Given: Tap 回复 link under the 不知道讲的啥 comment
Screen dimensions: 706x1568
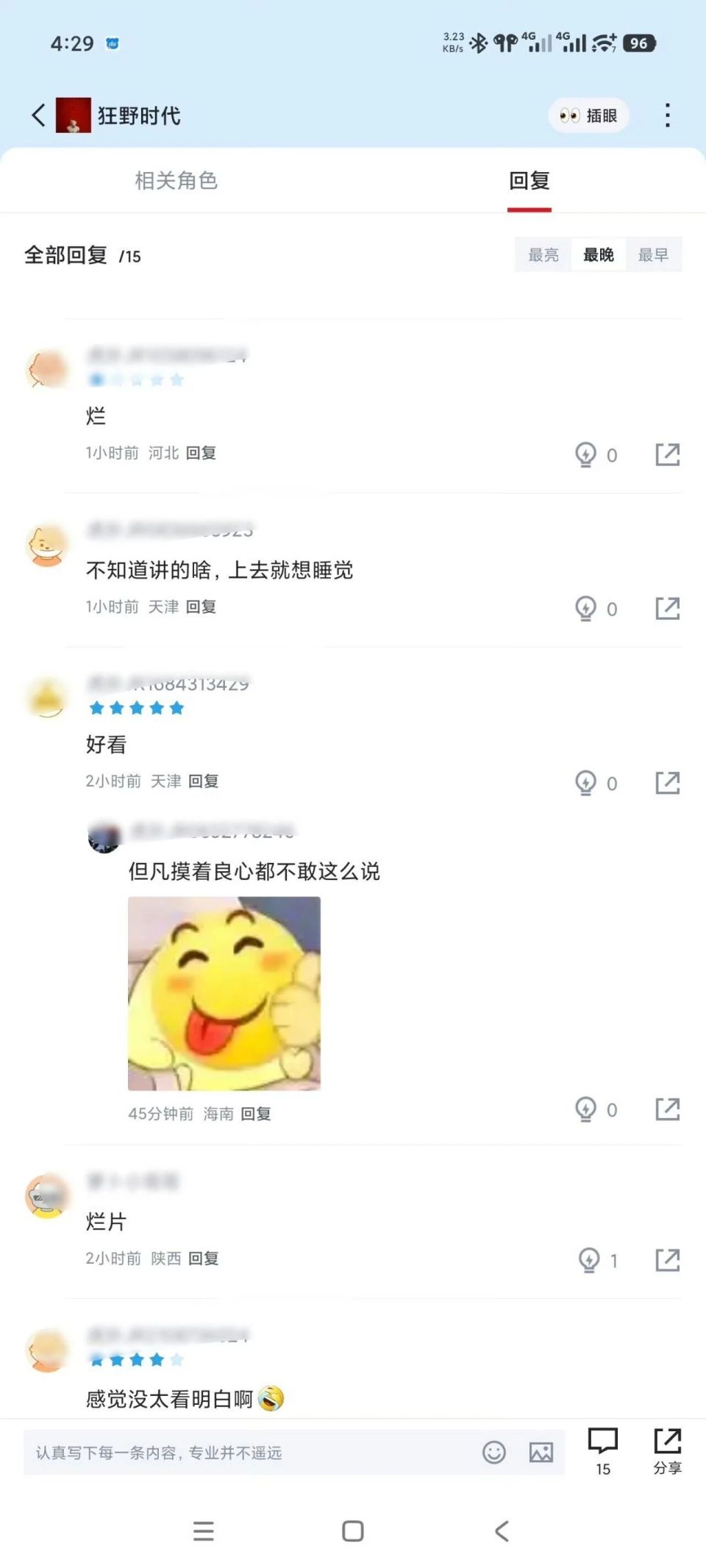Looking at the screenshot, I should click(204, 607).
